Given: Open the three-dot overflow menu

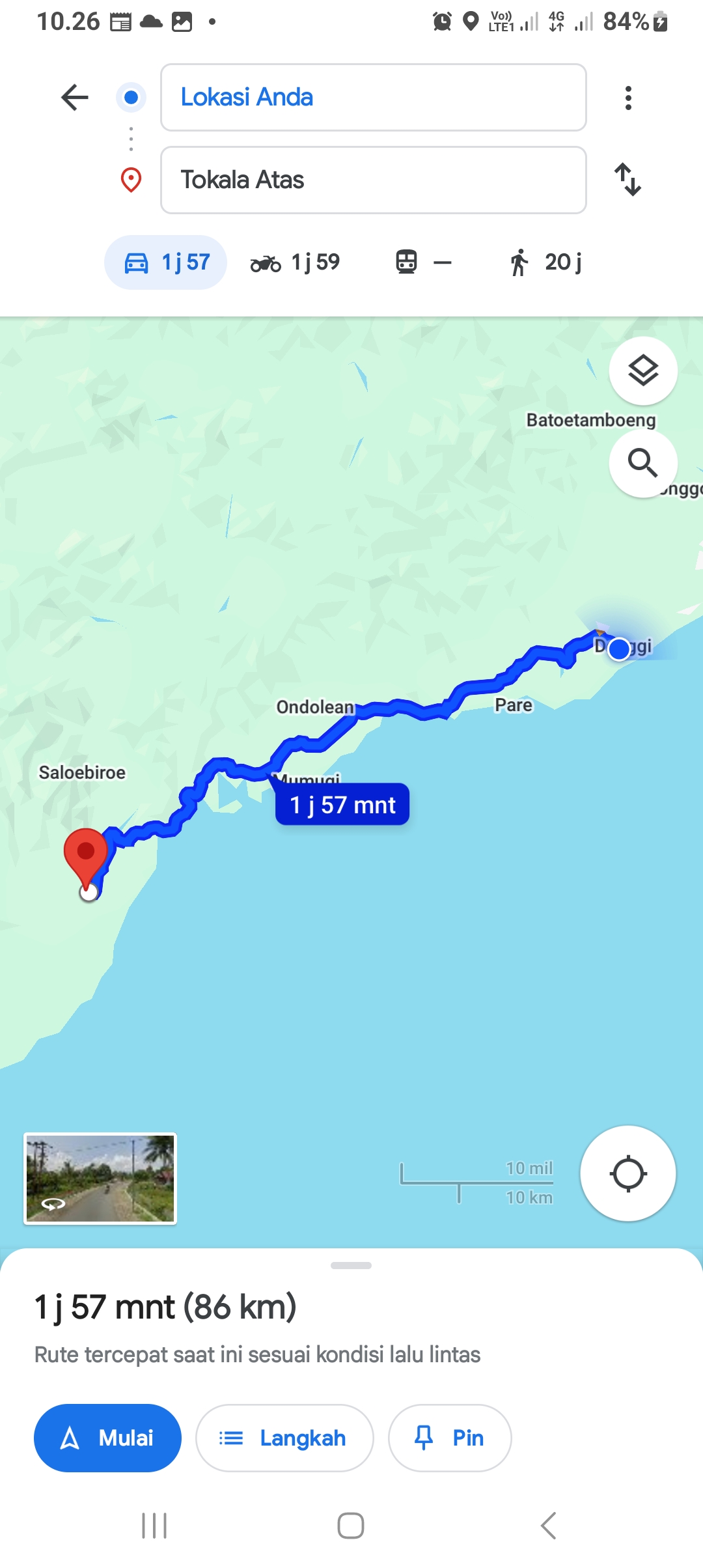Looking at the screenshot, I should coord(628,98).
